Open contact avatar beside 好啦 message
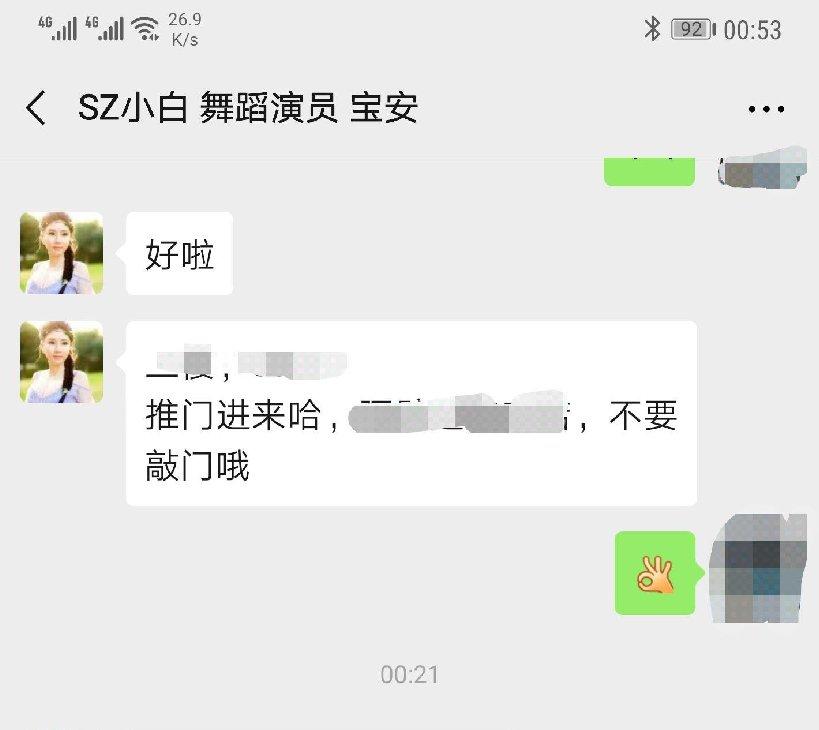This screenshot has height=730, width=819. pos(61,253)
